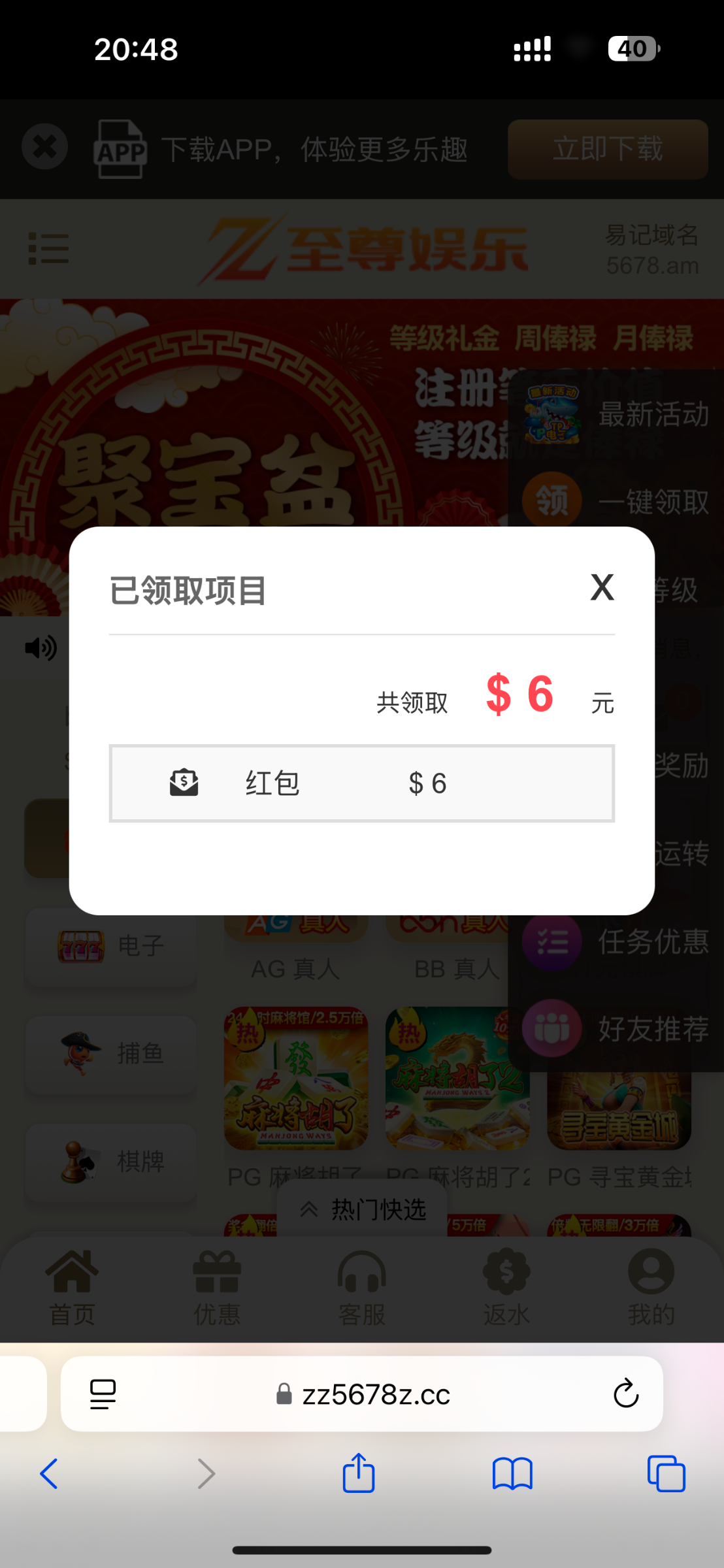Select the 棋牌 board games icon

77,1162
